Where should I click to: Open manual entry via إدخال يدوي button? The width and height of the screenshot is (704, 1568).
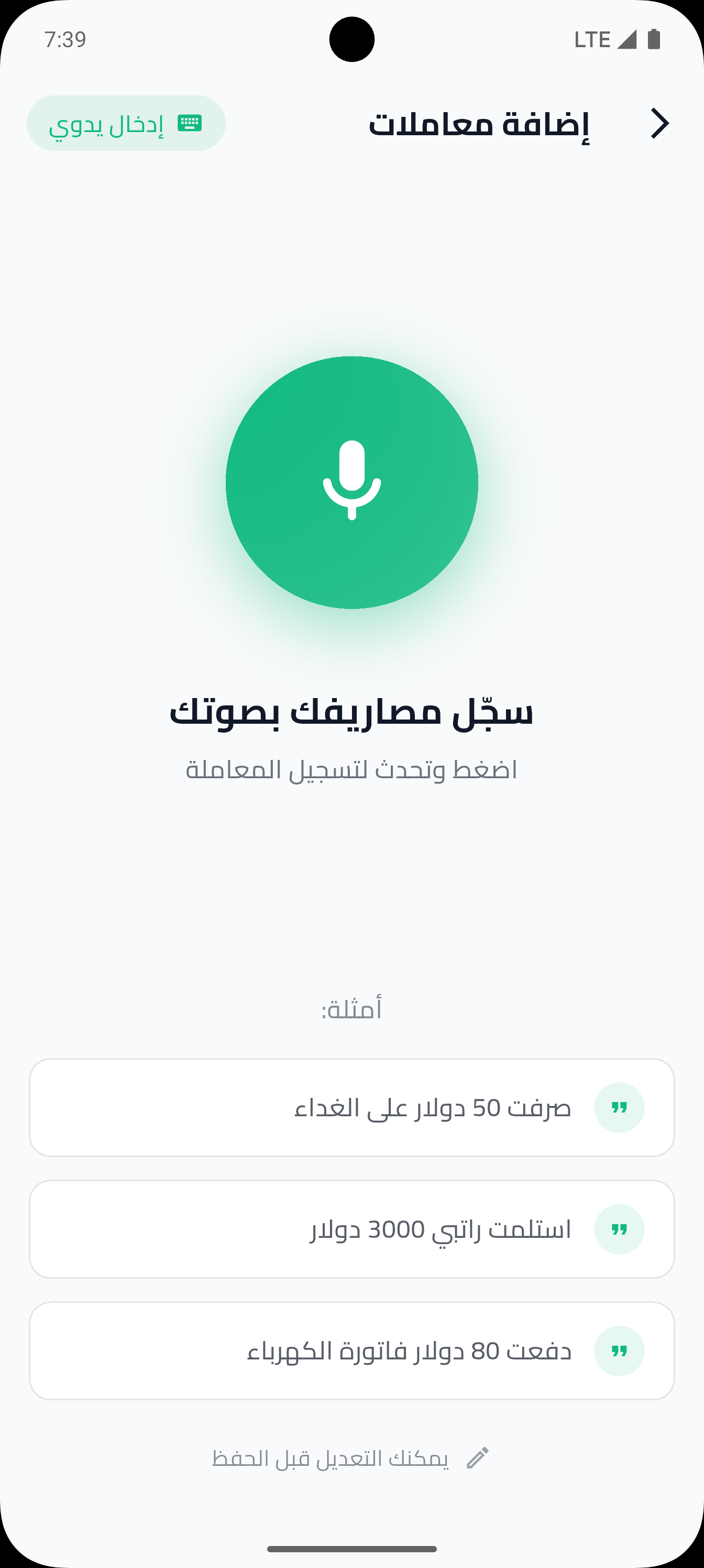125,123
